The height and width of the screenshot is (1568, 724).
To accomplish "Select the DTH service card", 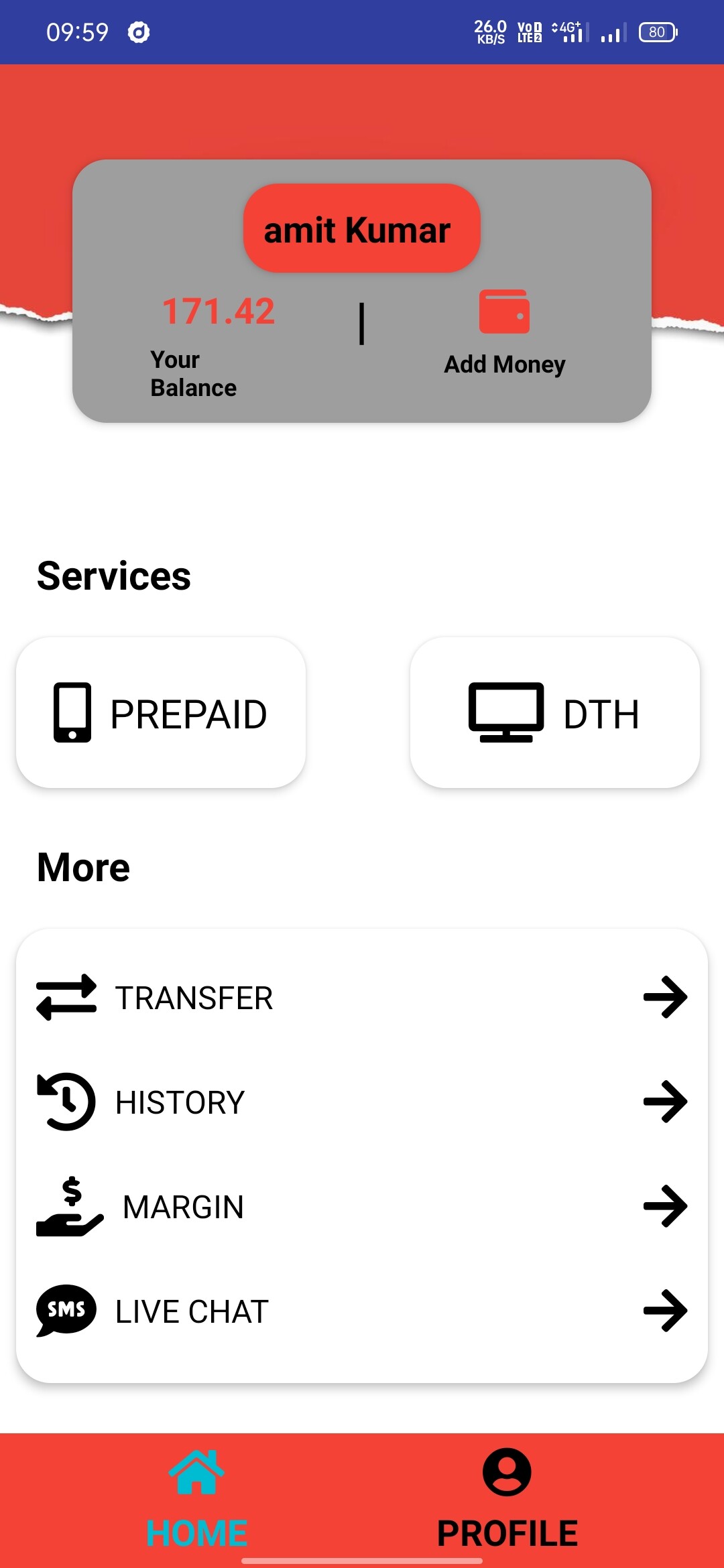I will click(x=554, y=712).
